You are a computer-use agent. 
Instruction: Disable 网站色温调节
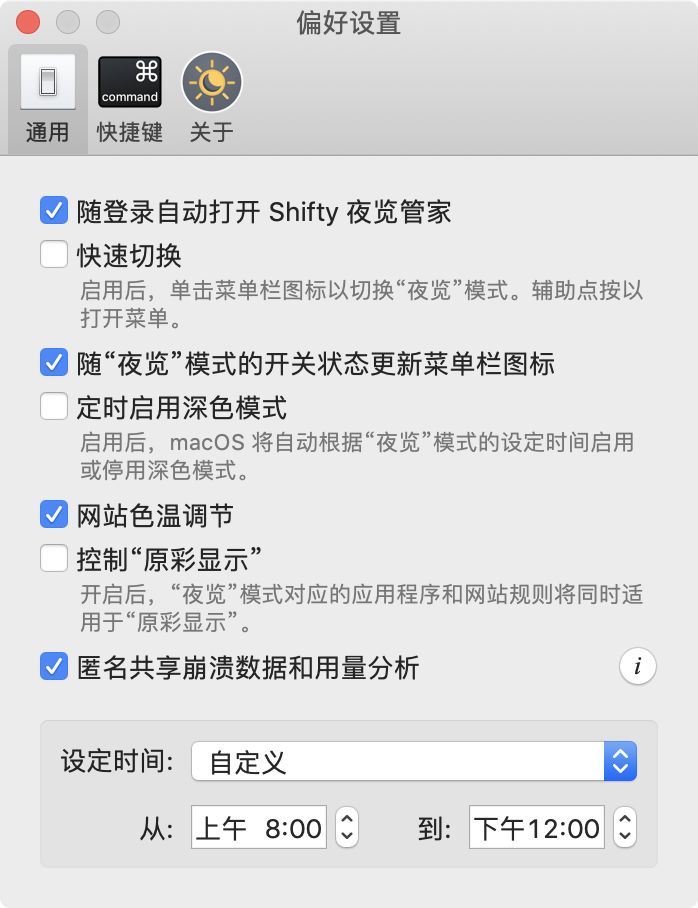point(53,515)
